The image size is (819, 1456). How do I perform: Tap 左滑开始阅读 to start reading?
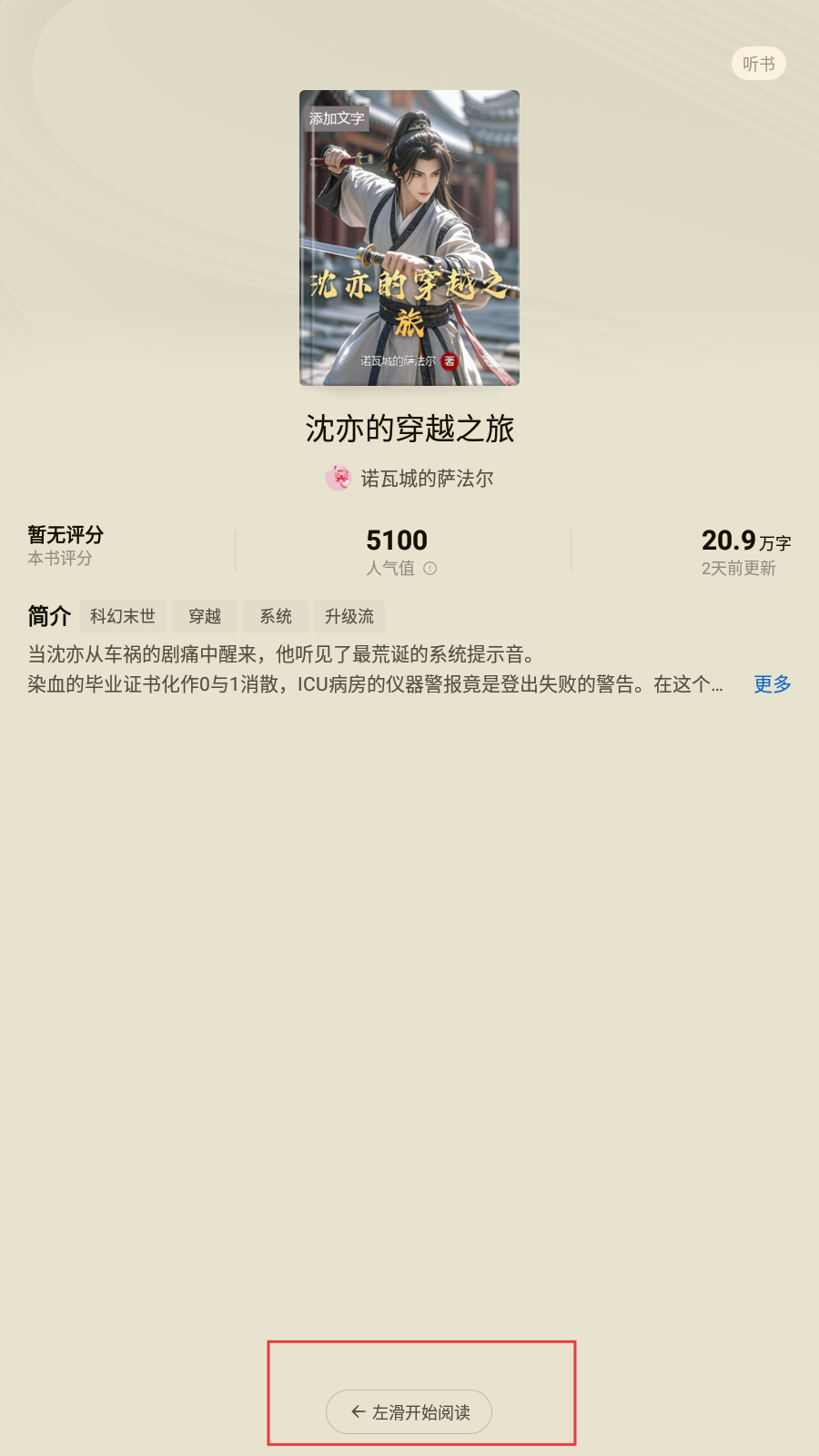[x=409, y=1412]
